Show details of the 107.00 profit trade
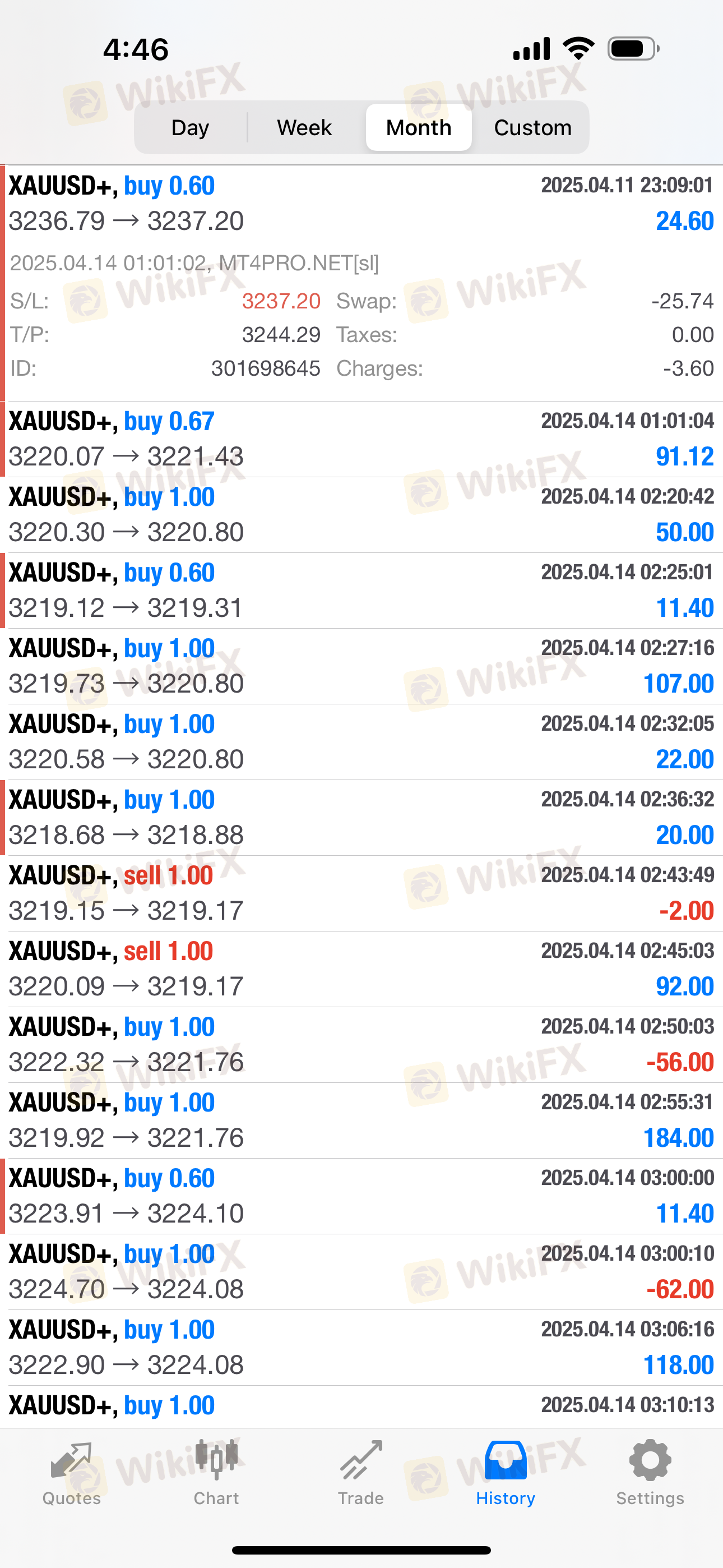723x1568 pixels. tap(361, 667)
